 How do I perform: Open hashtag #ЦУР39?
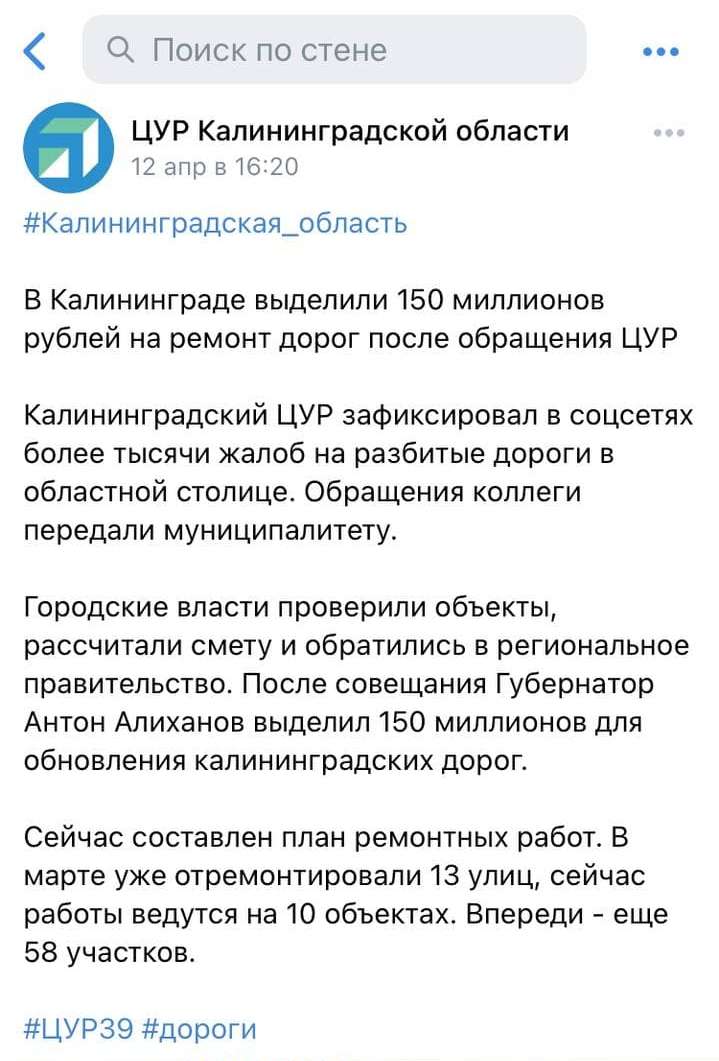pos(77,1029)
